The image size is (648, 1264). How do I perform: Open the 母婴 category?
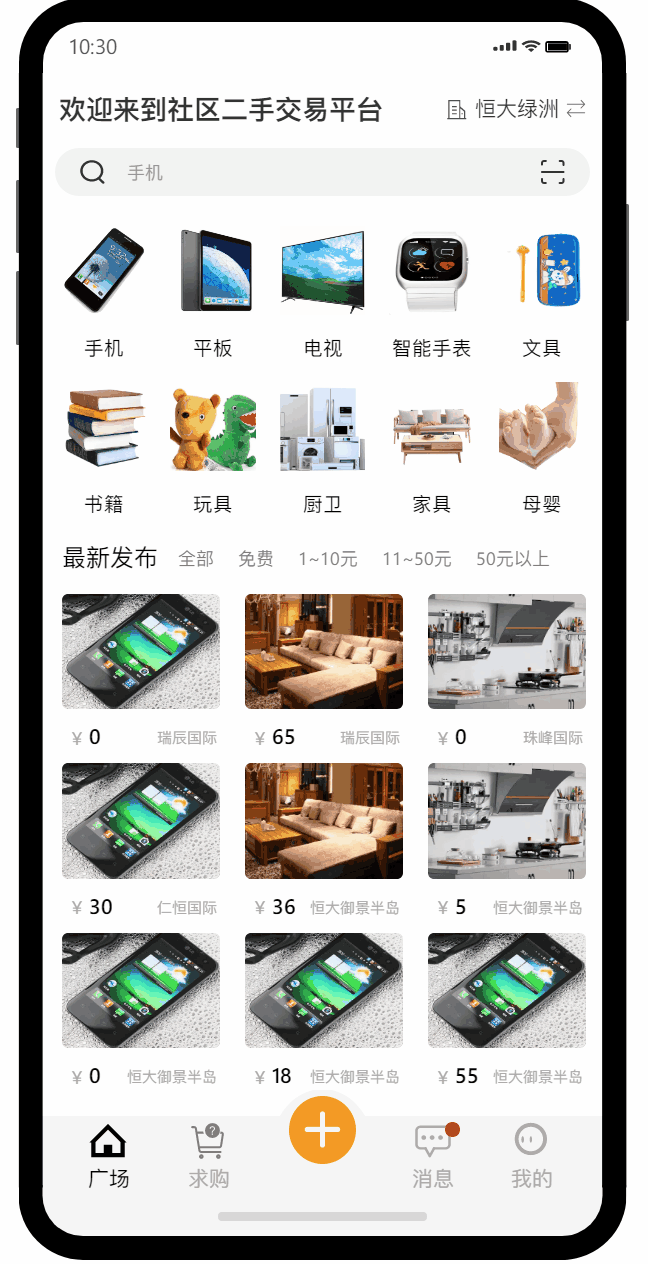tap(541, 447)
